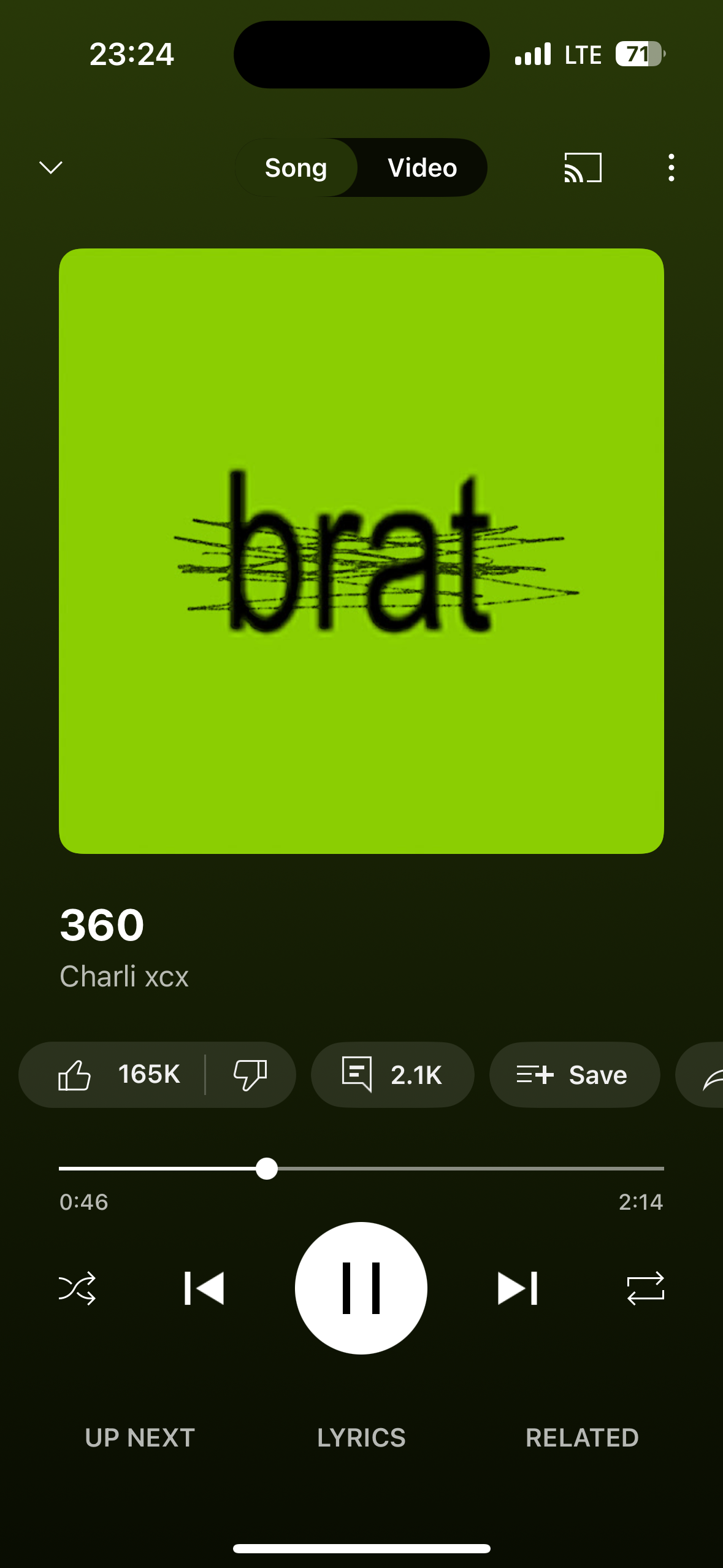Open the three-dot overflow menu

[x=671, y=167]
